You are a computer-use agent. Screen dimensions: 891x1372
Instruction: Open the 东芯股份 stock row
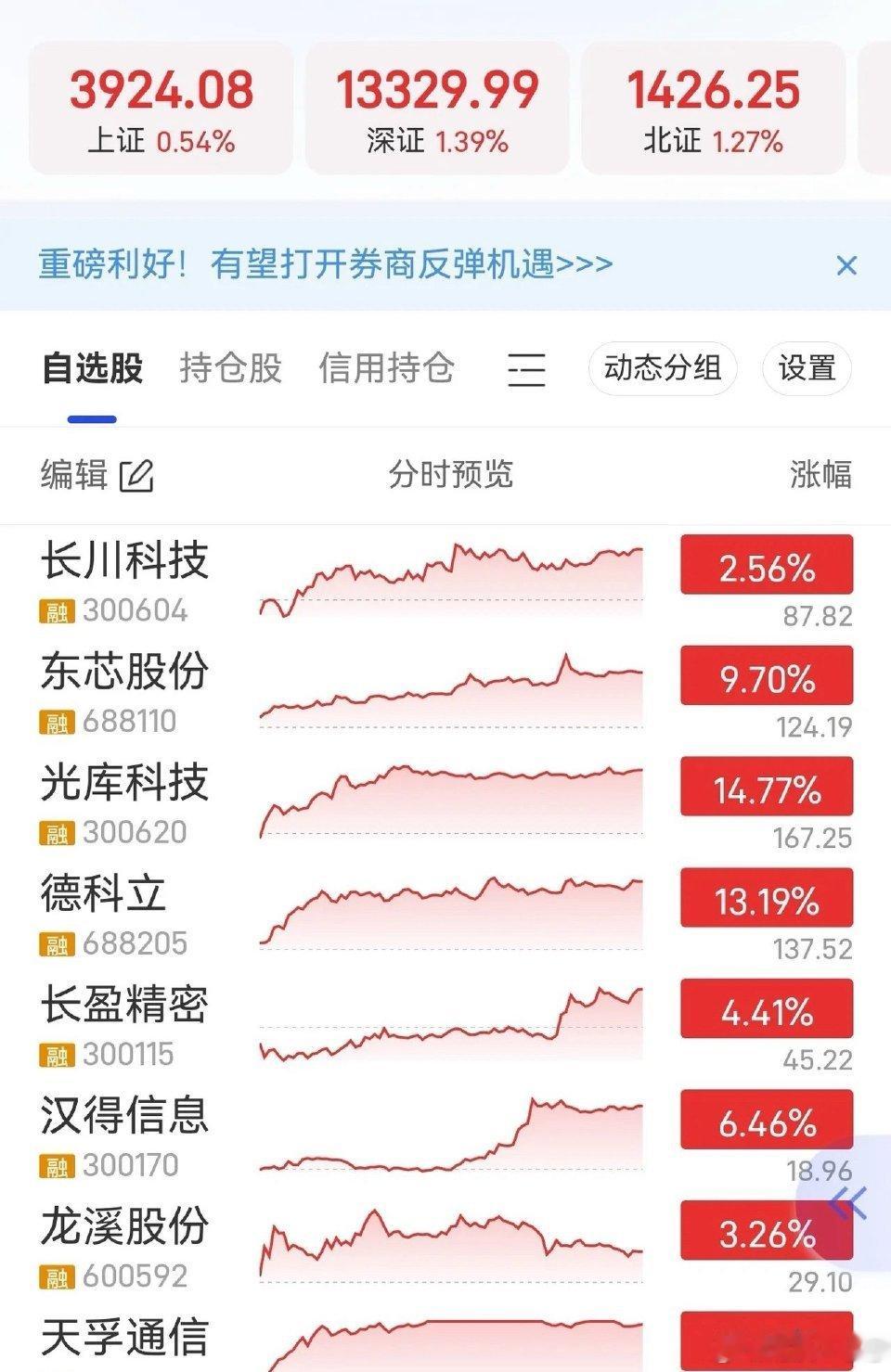click(445, 693)
